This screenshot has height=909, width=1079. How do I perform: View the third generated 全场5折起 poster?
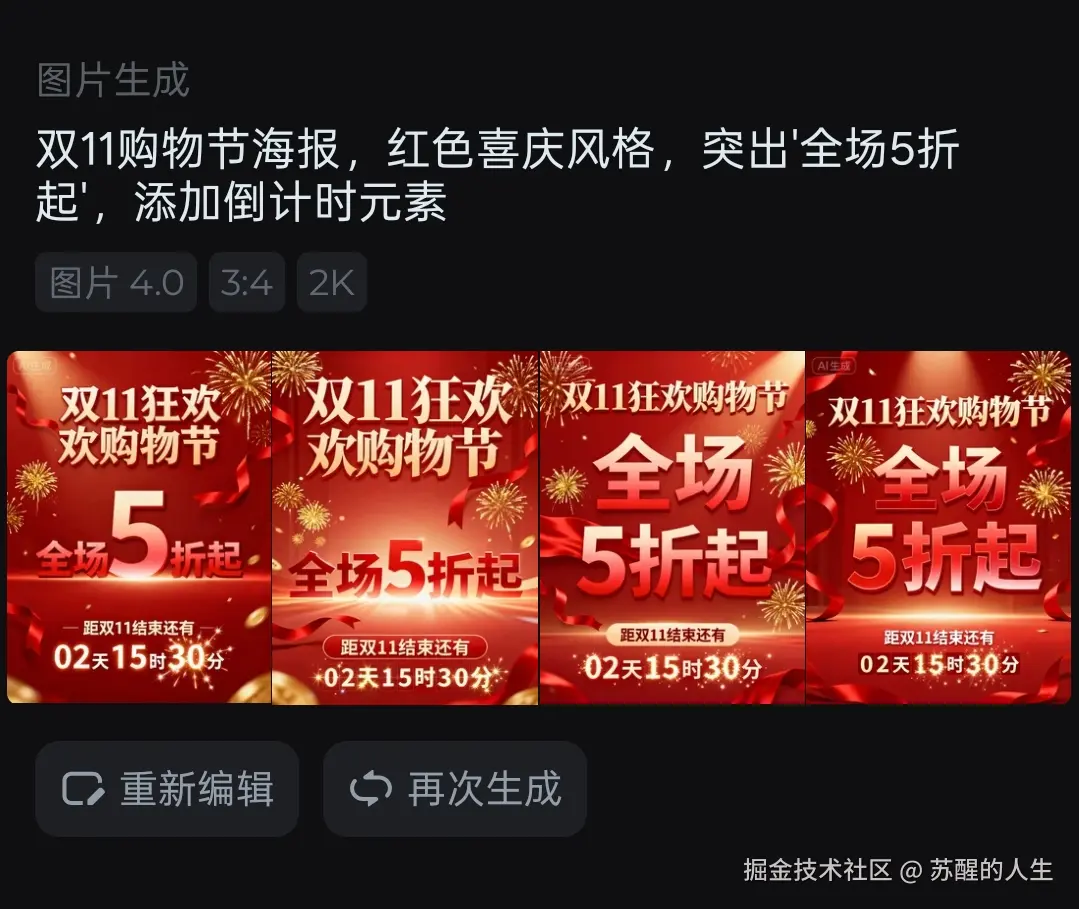pyautogui.click(x=672, y=527)
